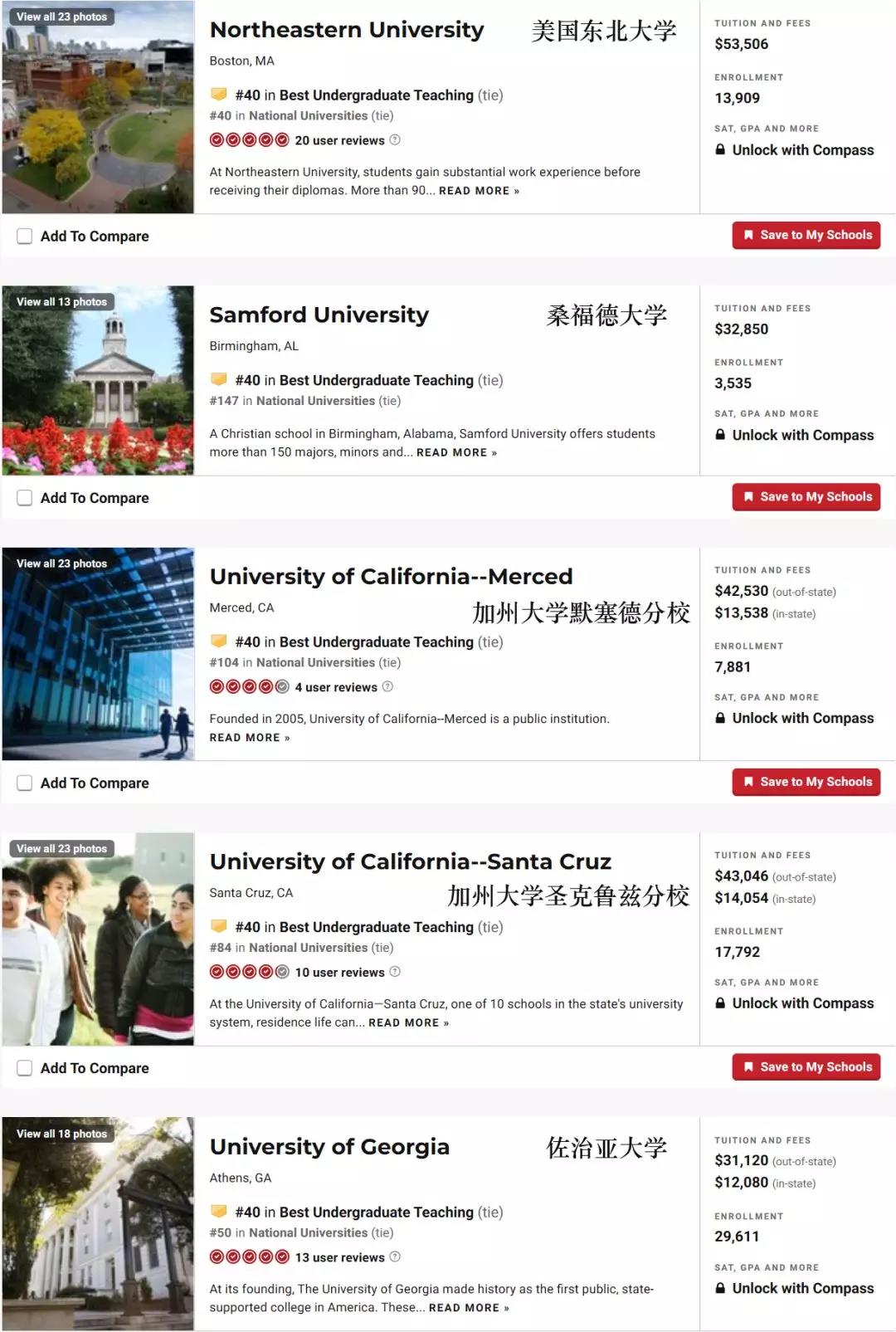The width and height of the screenshot is (896, 1332).
Task: Read more about Northeastern University
Action: (478, 191)
